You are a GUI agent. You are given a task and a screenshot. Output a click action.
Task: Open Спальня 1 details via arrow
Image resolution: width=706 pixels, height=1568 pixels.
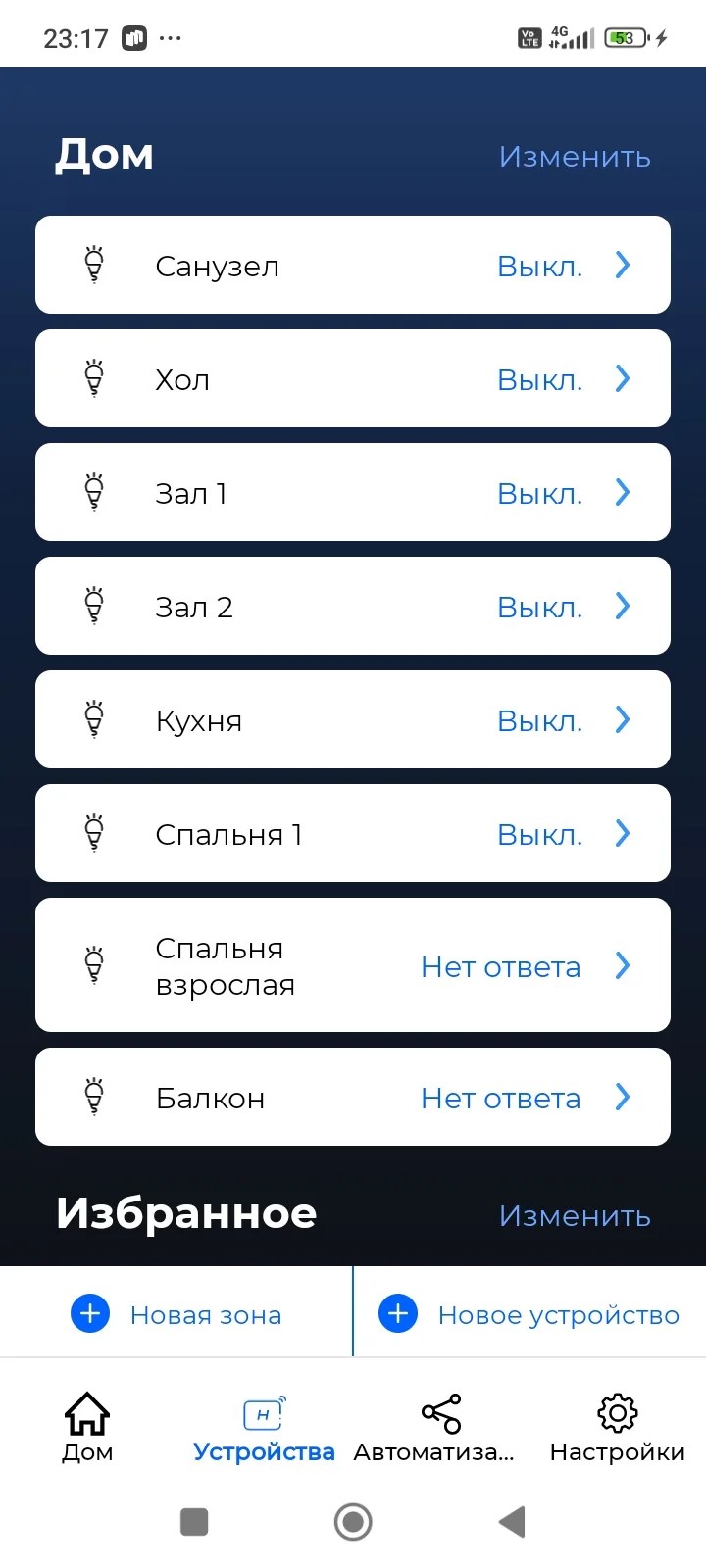click(622, 833)
